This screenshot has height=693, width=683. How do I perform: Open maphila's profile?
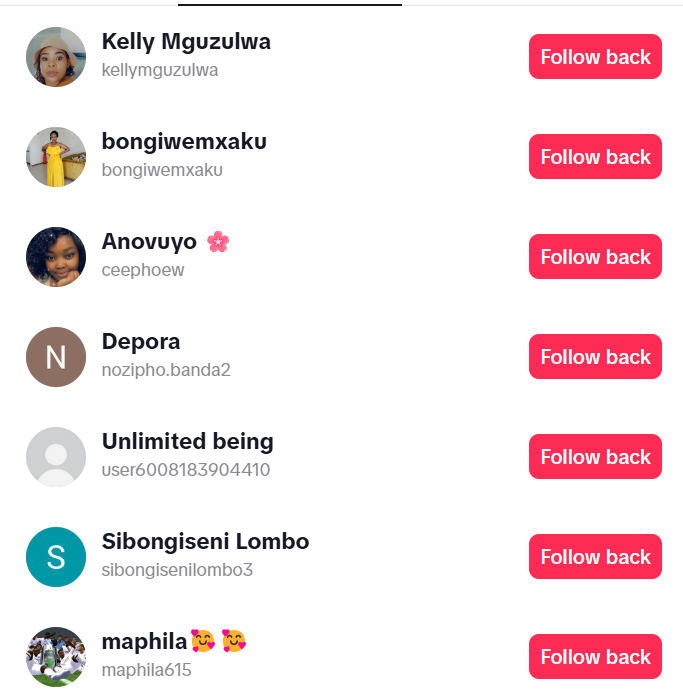point(145,642)
